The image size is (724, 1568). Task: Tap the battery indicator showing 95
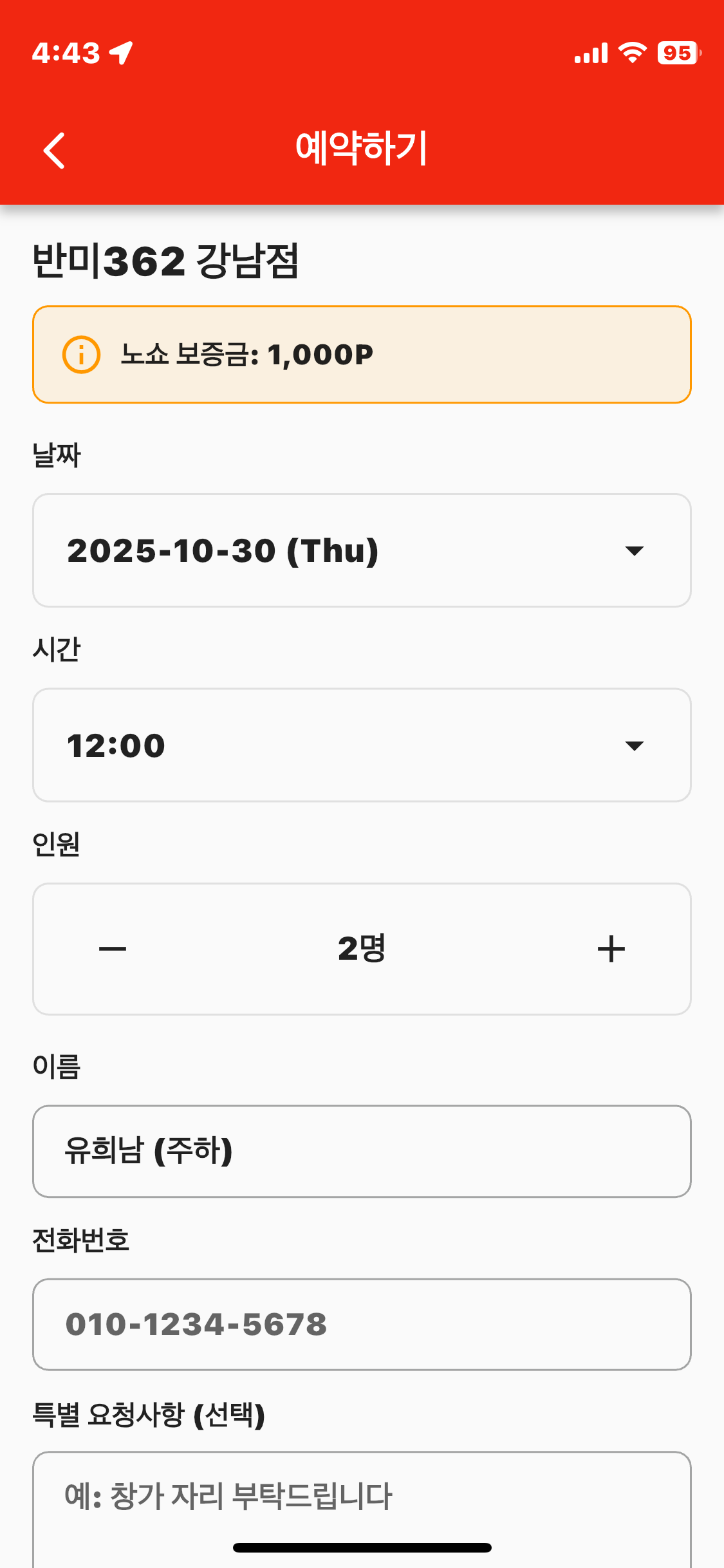click(x=677, y=53)
